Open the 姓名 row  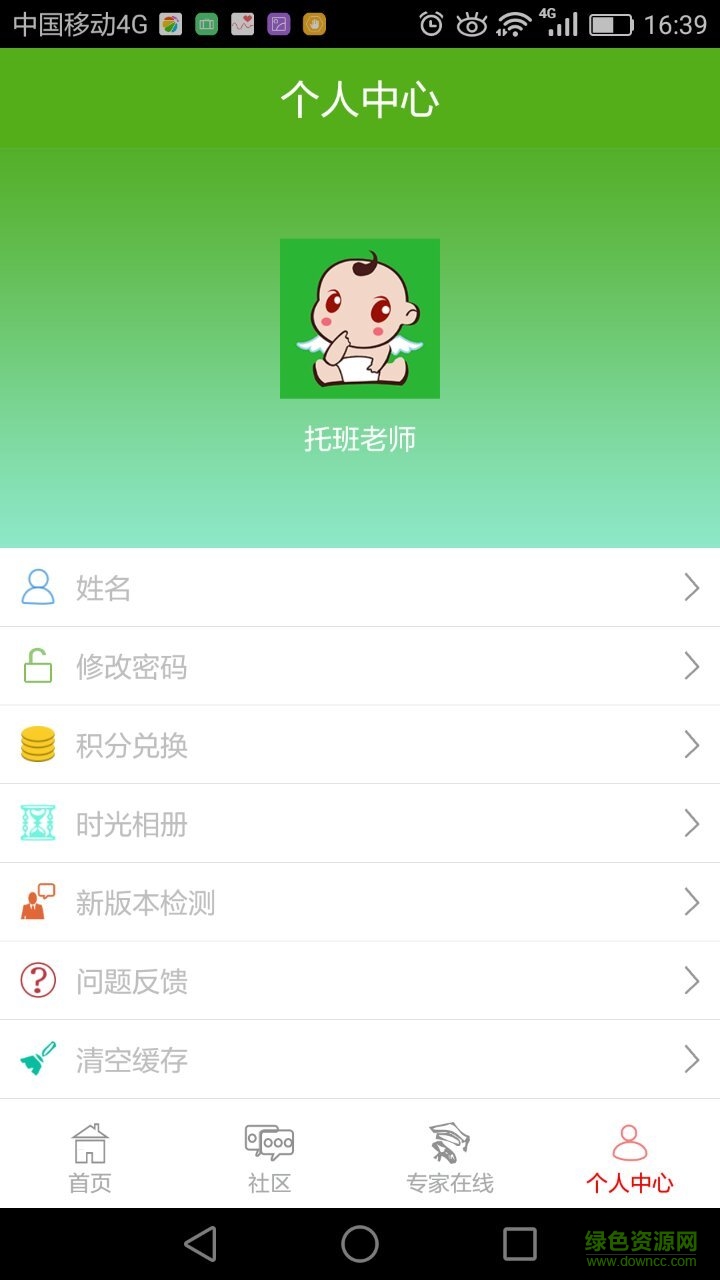[360, 588]
